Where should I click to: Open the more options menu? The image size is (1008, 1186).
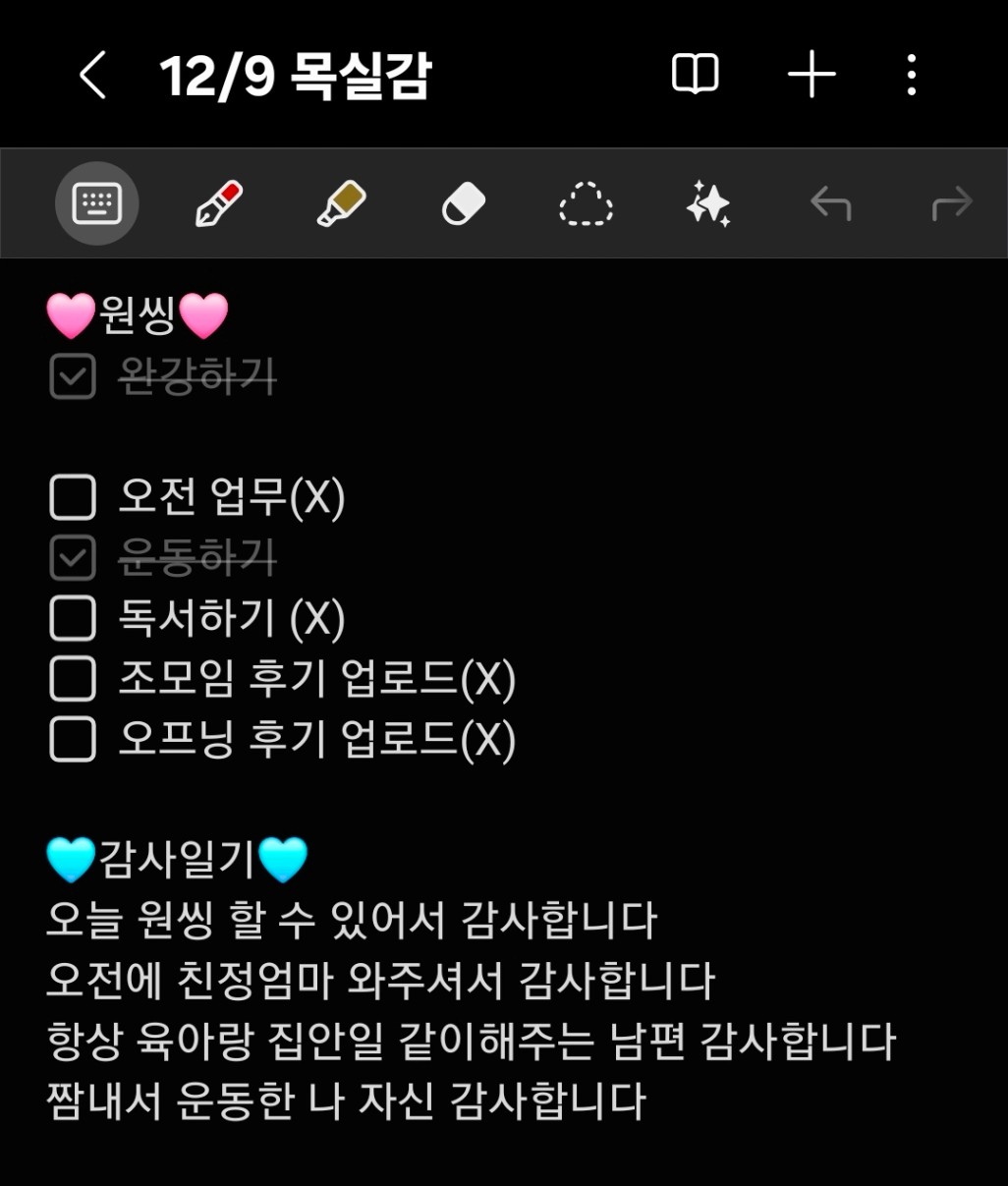(912, 76)
